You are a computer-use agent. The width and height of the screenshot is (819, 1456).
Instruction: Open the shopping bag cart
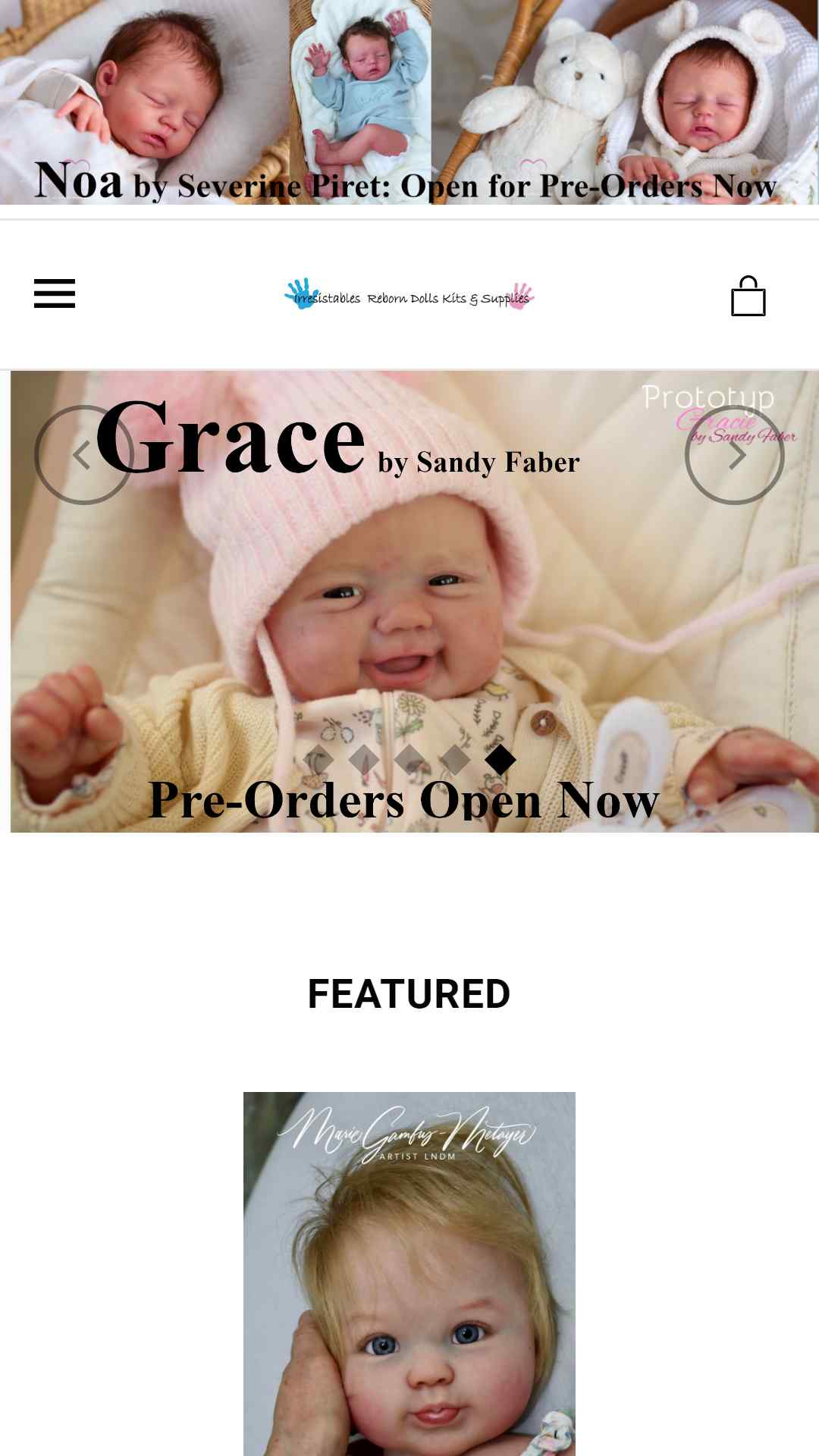748,296
